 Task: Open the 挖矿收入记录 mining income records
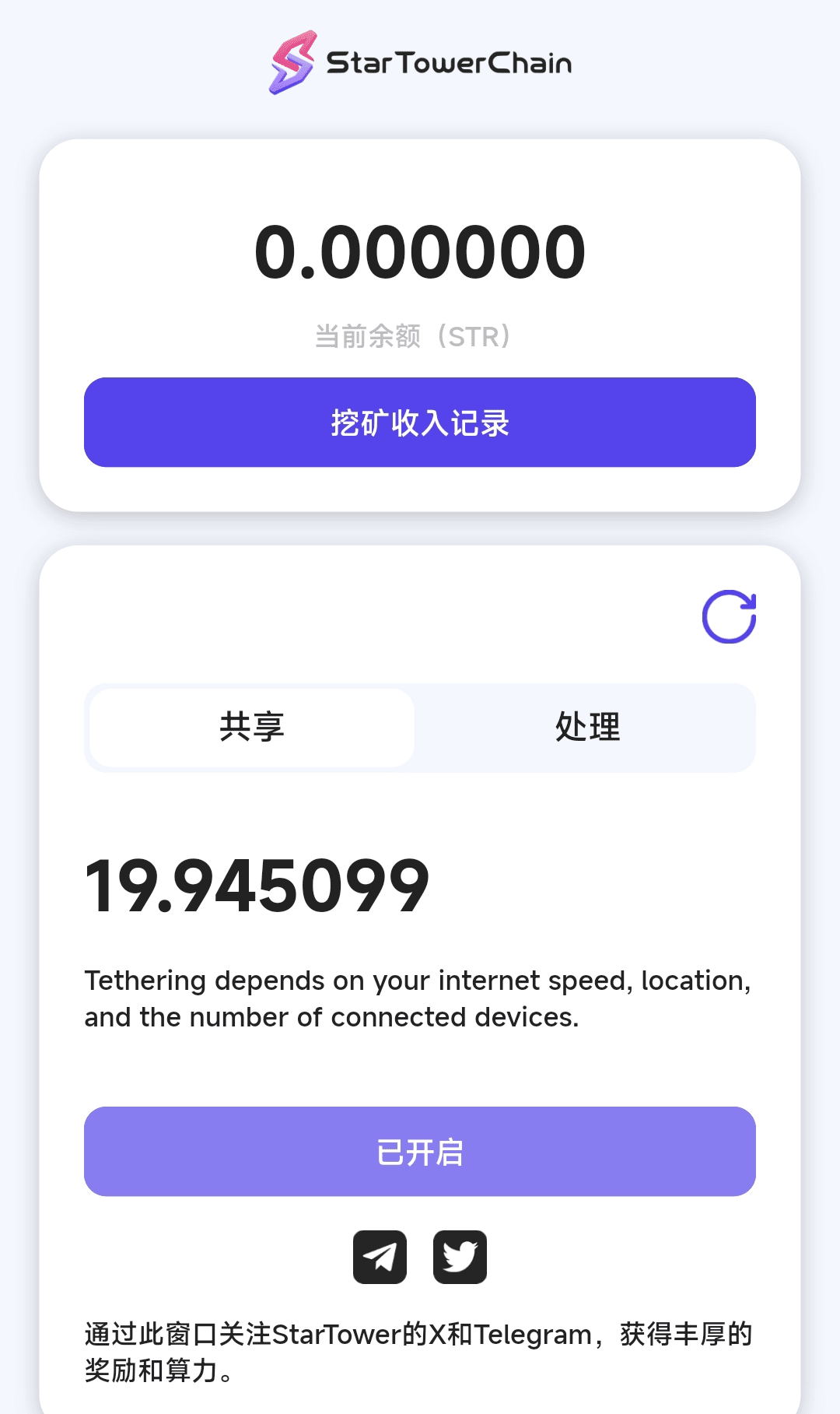420,423
